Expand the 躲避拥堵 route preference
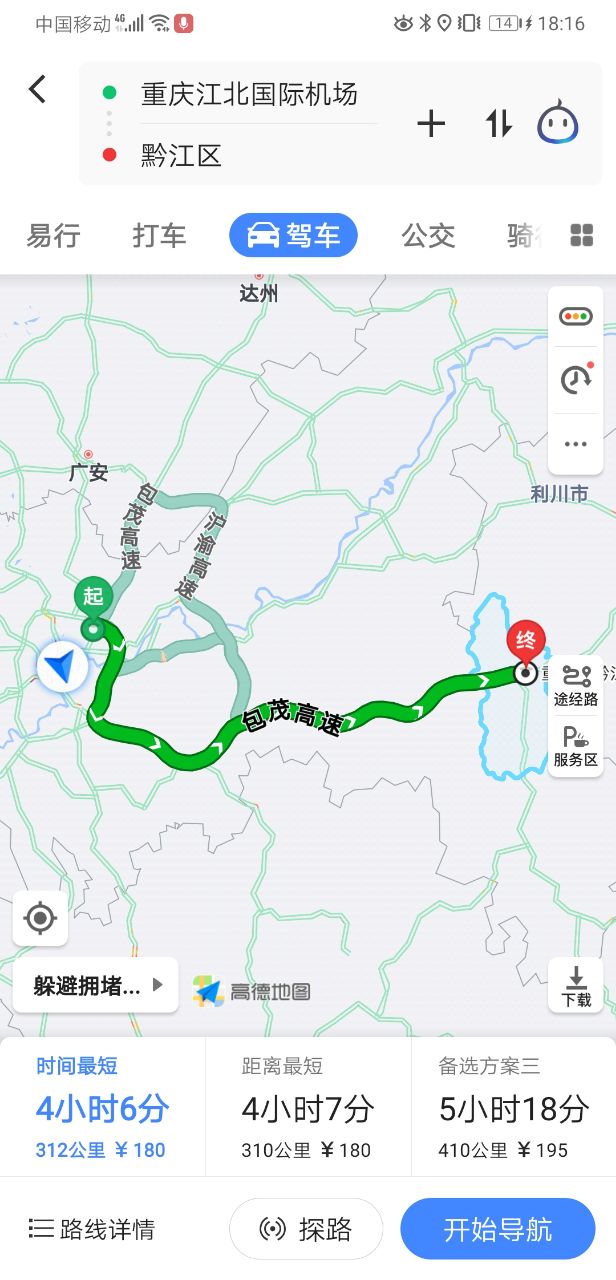The height and width of the screenshot is (1280, 616). tap(96, 986)
